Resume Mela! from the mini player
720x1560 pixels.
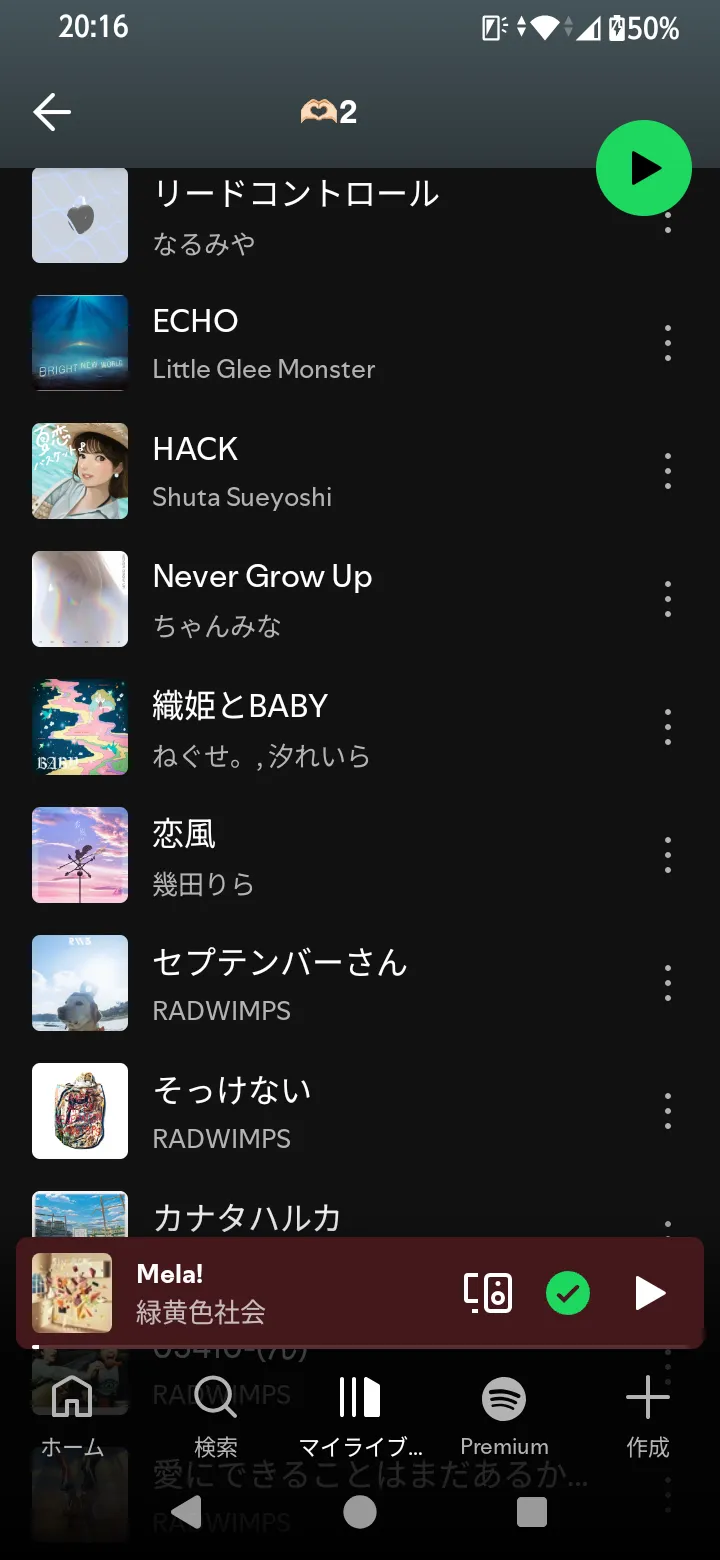click(650, 1293)
